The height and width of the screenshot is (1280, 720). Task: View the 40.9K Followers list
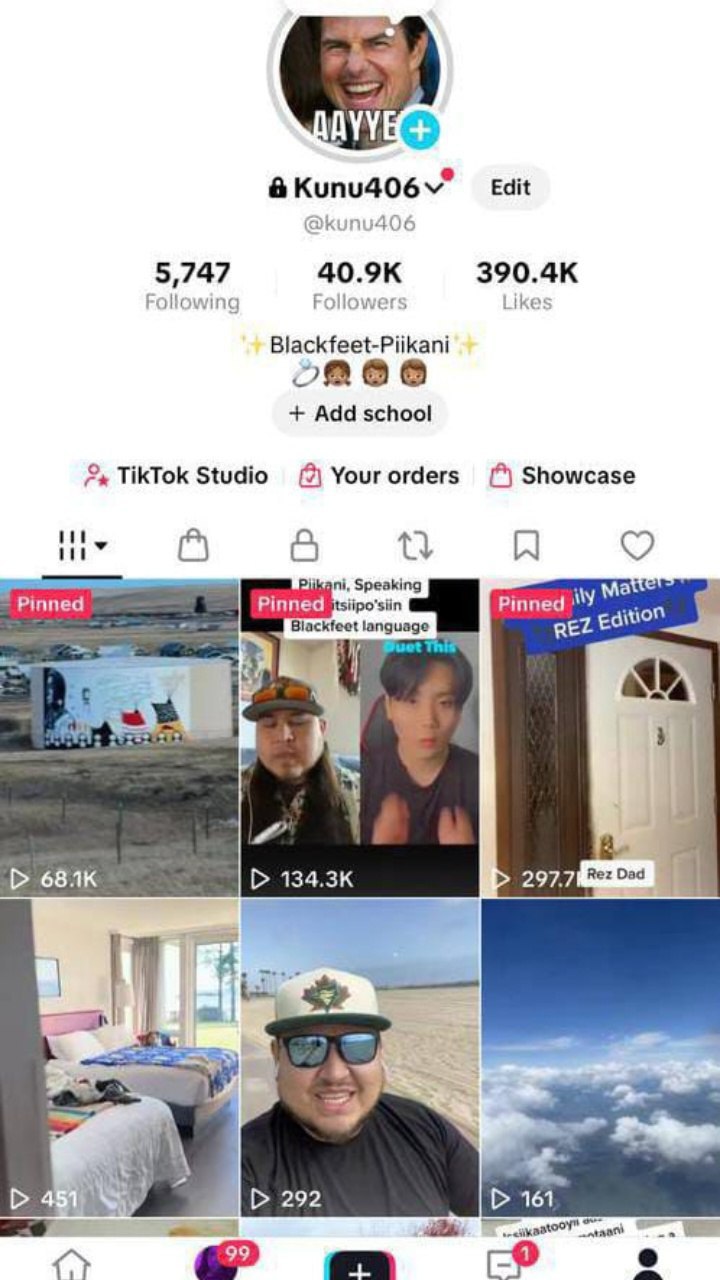359,286
